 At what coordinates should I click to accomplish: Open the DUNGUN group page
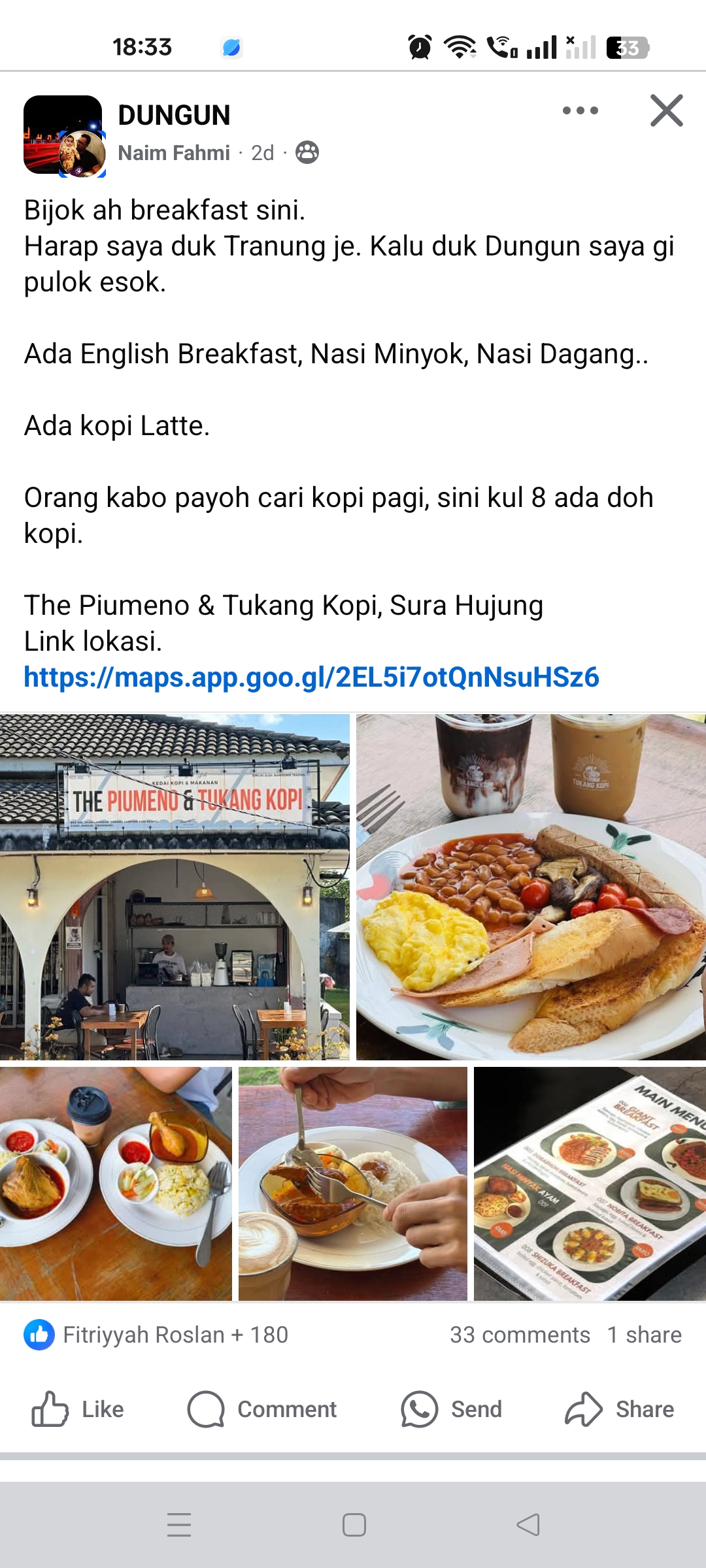174,116
